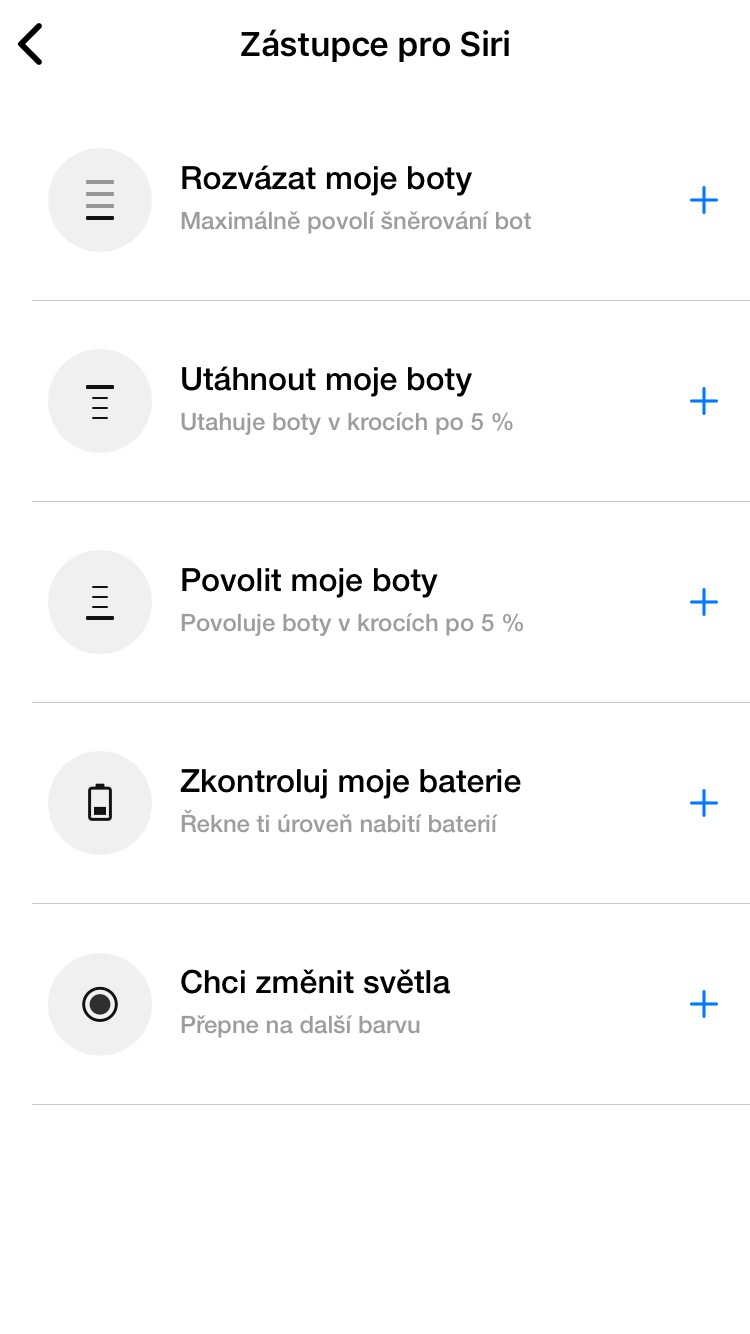
Task: Add the Zkontroluj moje baterie shortcut
Action: tap(704, 803)
